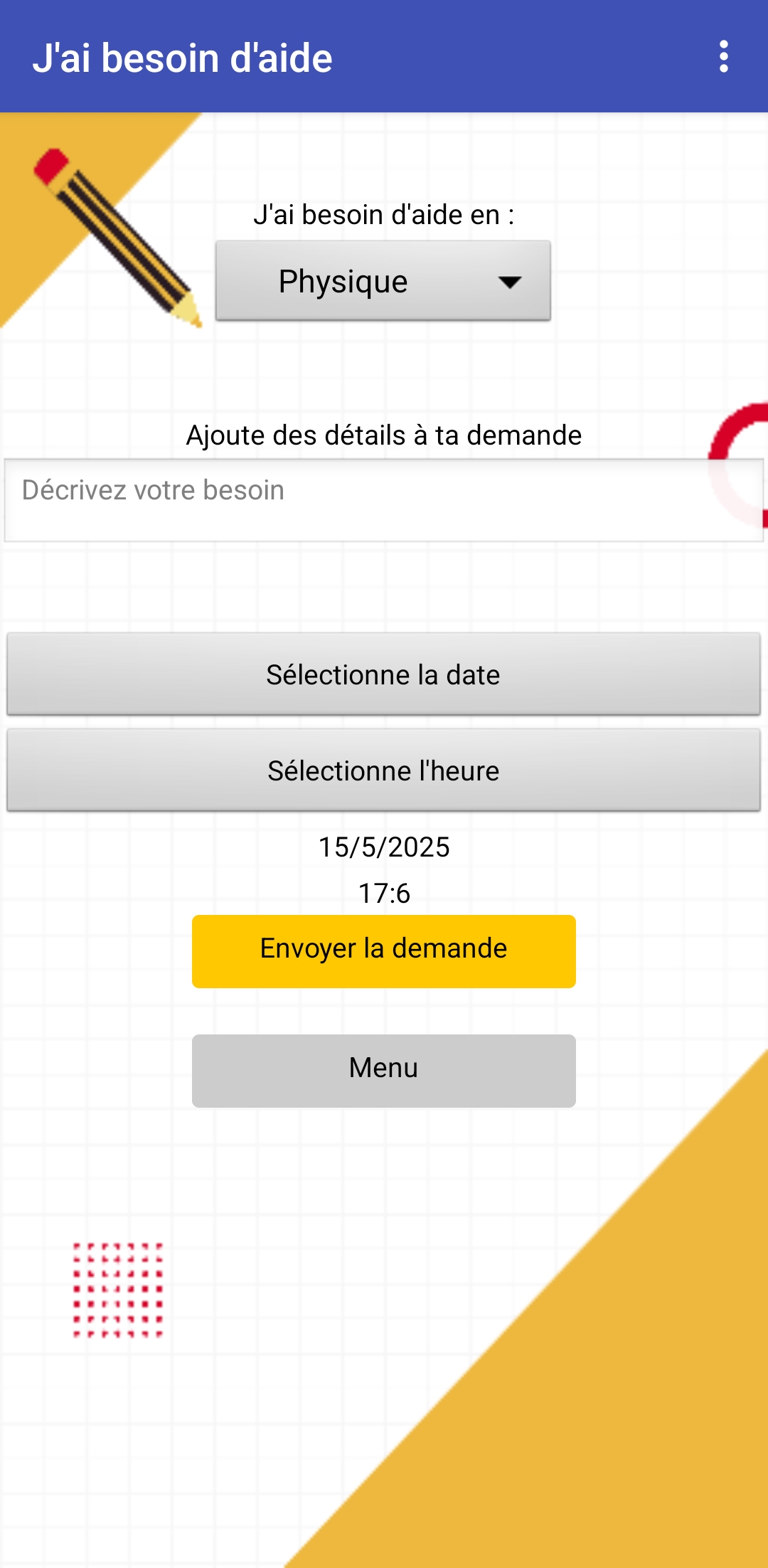Send the request with "Envoyer la demande"
768x1568 pixels.
tap(384, 951)
